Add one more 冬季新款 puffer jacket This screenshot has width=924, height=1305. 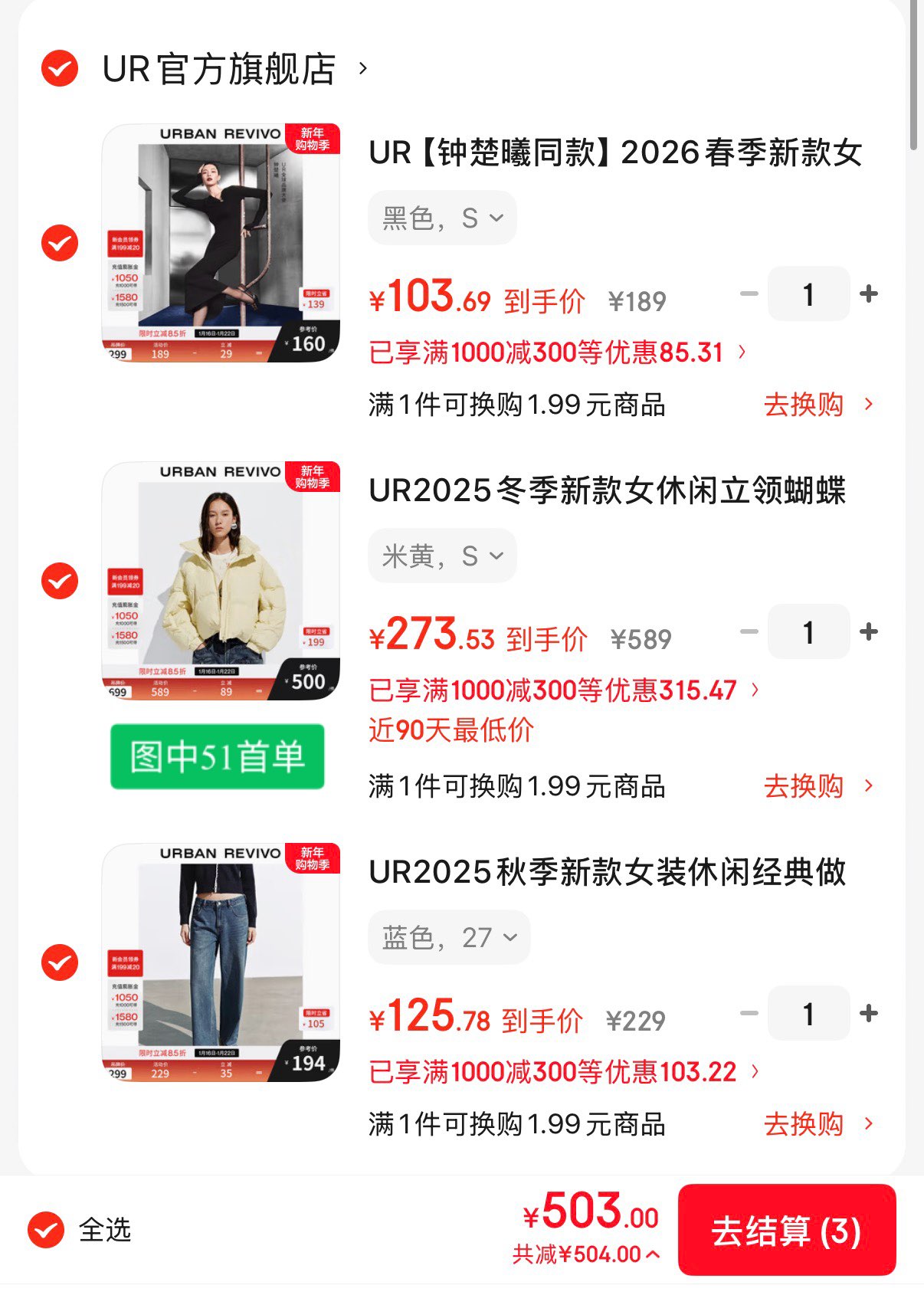(869, 631)
